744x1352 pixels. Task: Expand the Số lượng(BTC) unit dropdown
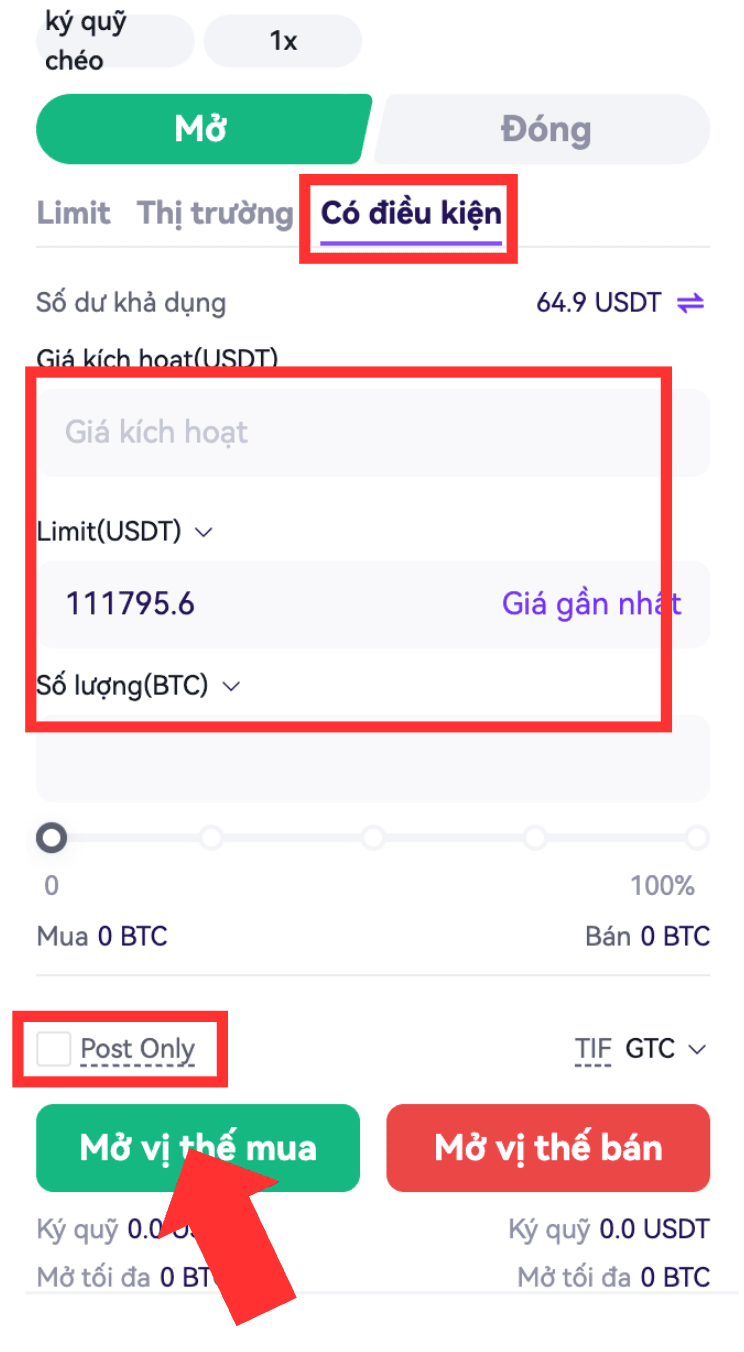tap(138, 686)
